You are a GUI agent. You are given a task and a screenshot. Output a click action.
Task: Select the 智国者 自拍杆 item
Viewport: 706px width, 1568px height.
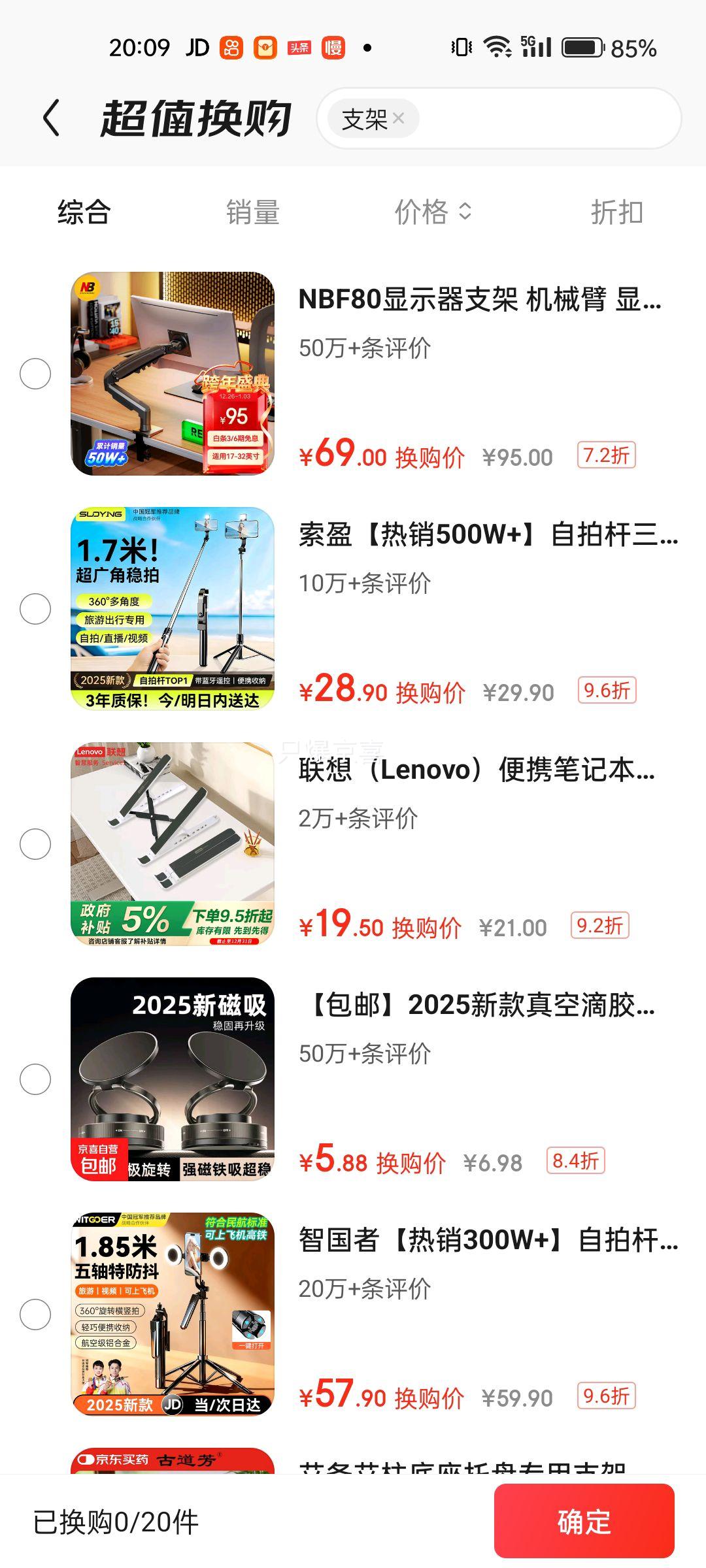tap(35, 1315)
